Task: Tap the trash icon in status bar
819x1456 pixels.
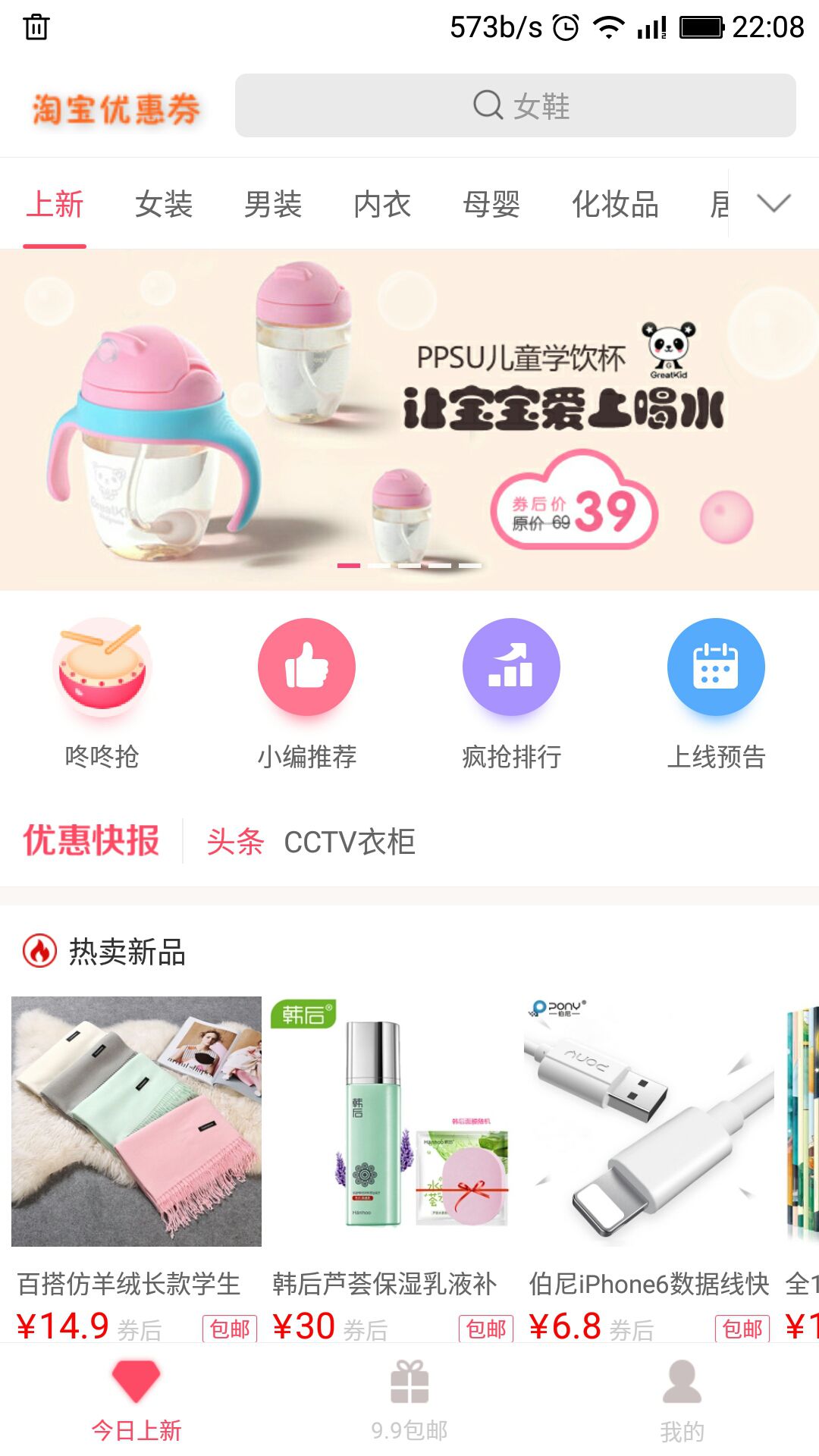Action: (36, 27)
